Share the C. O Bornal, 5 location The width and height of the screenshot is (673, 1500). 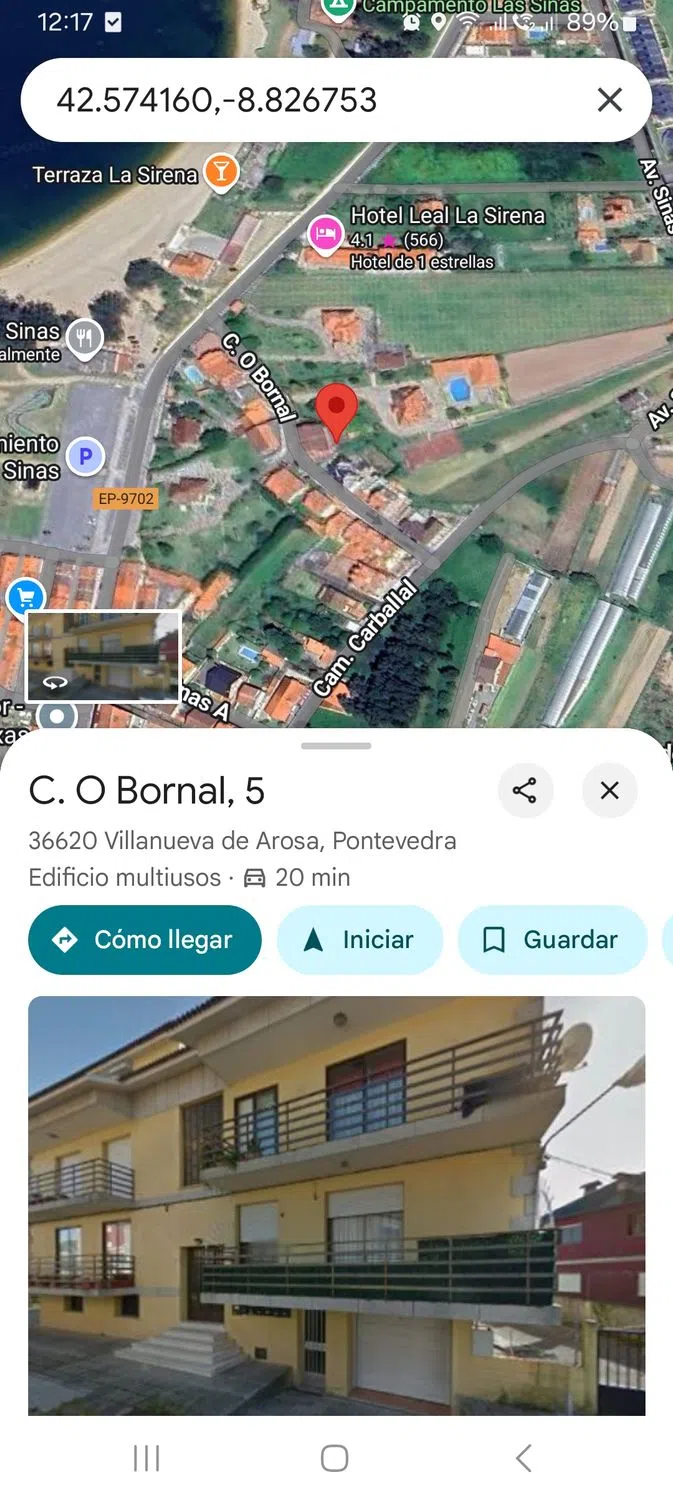point(525,791)
